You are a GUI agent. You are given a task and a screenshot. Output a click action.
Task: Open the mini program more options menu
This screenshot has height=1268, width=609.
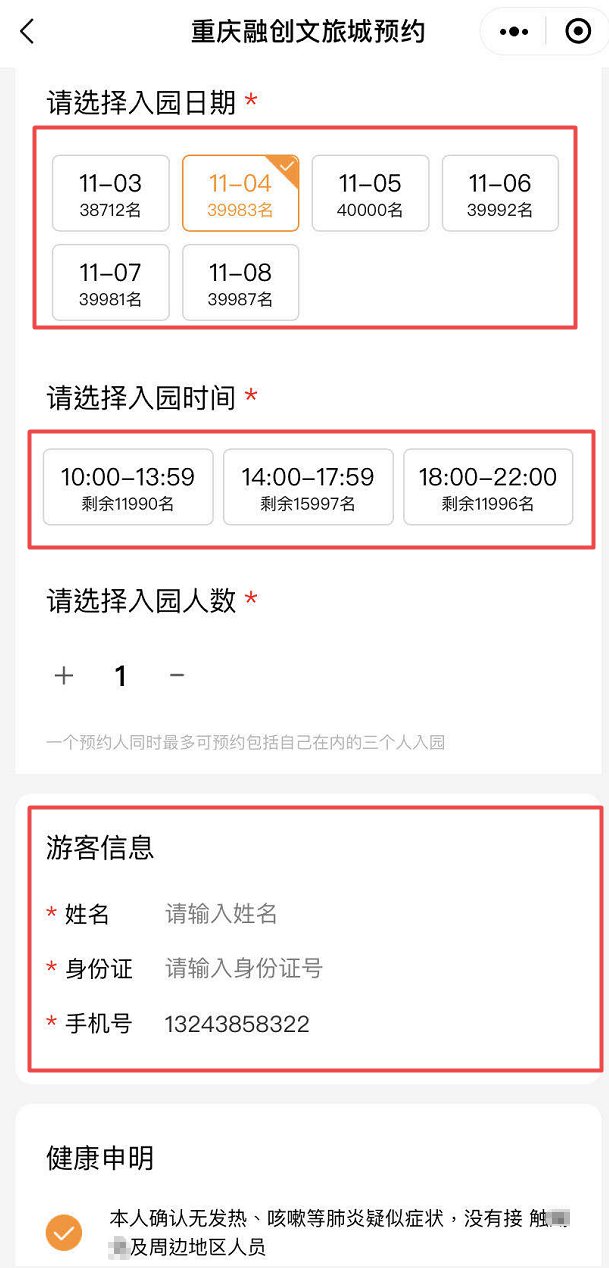point(513,32)
